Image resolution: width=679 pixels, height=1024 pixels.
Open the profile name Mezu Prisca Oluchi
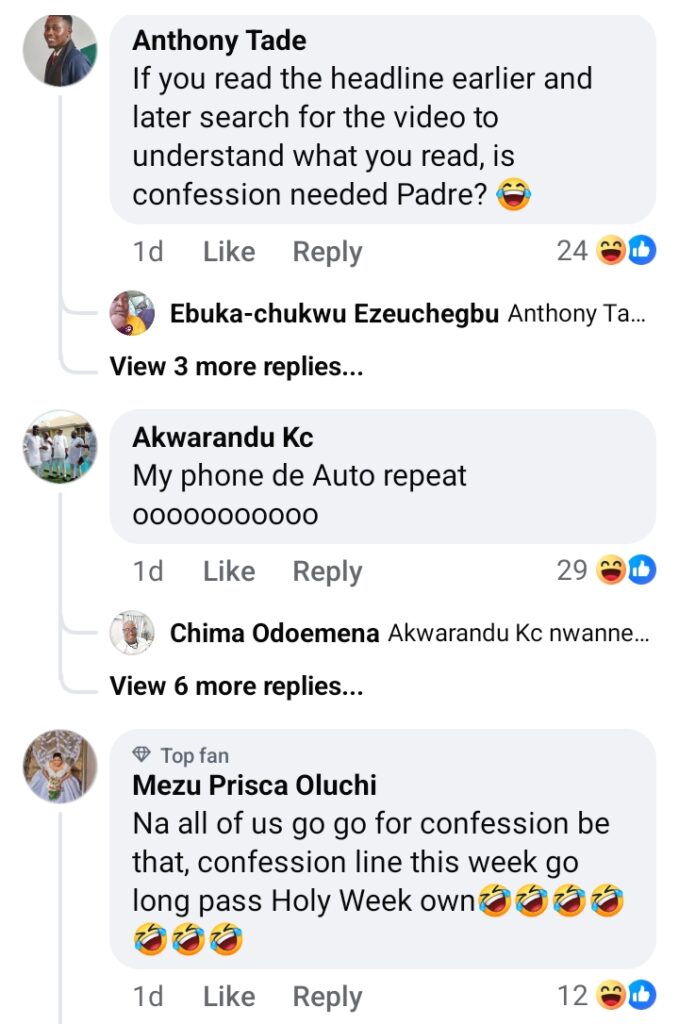click(x=254, y=786)
